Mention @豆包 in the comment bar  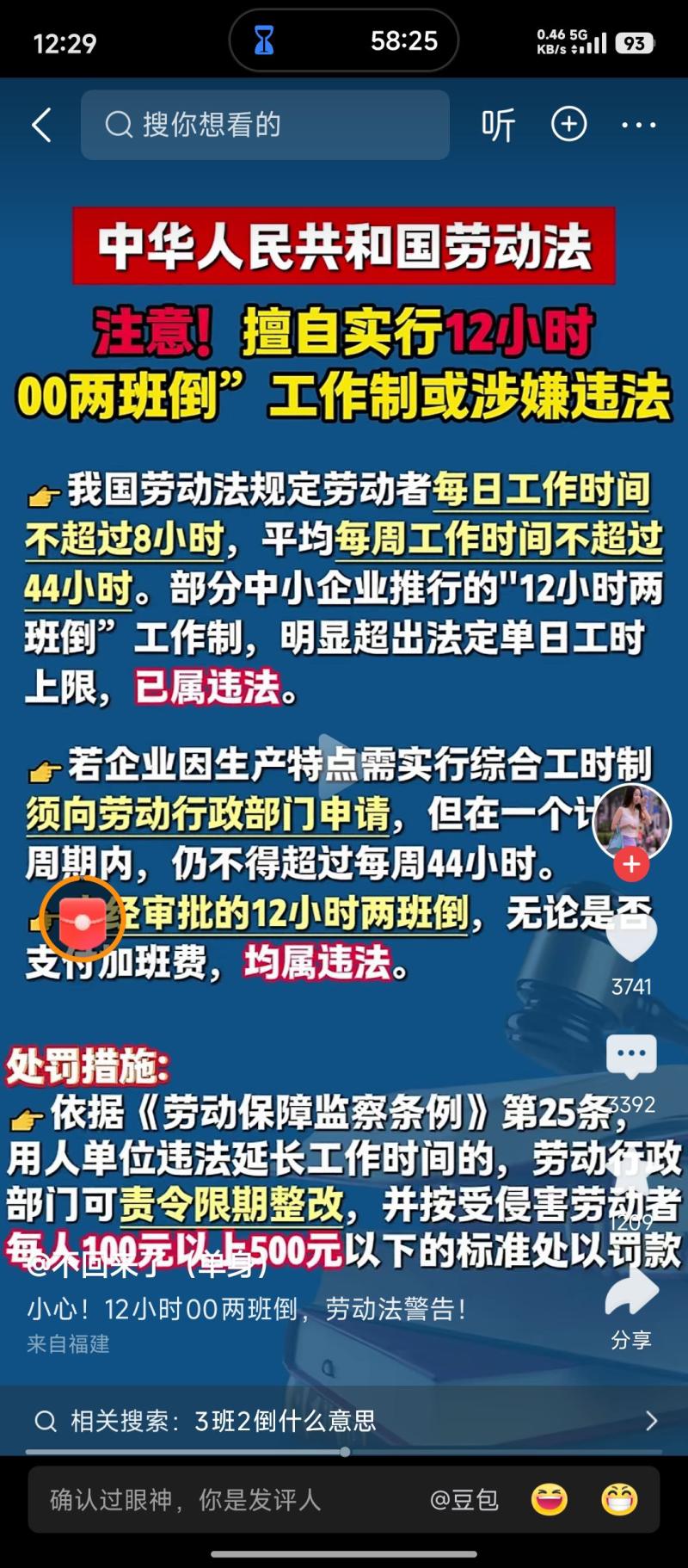tap(464, 1500)
